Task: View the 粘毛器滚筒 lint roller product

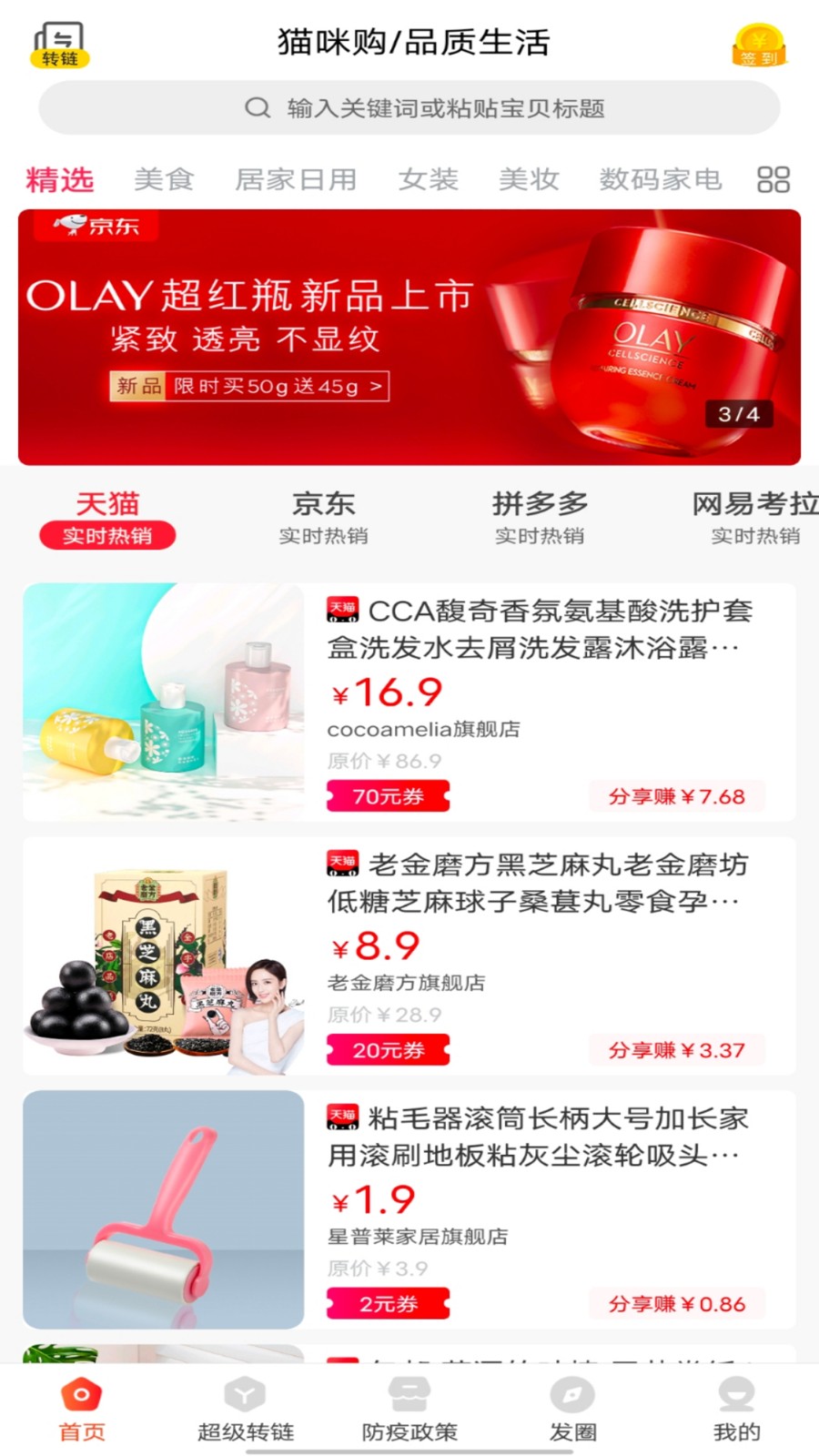Action: tap(409, 1209)
